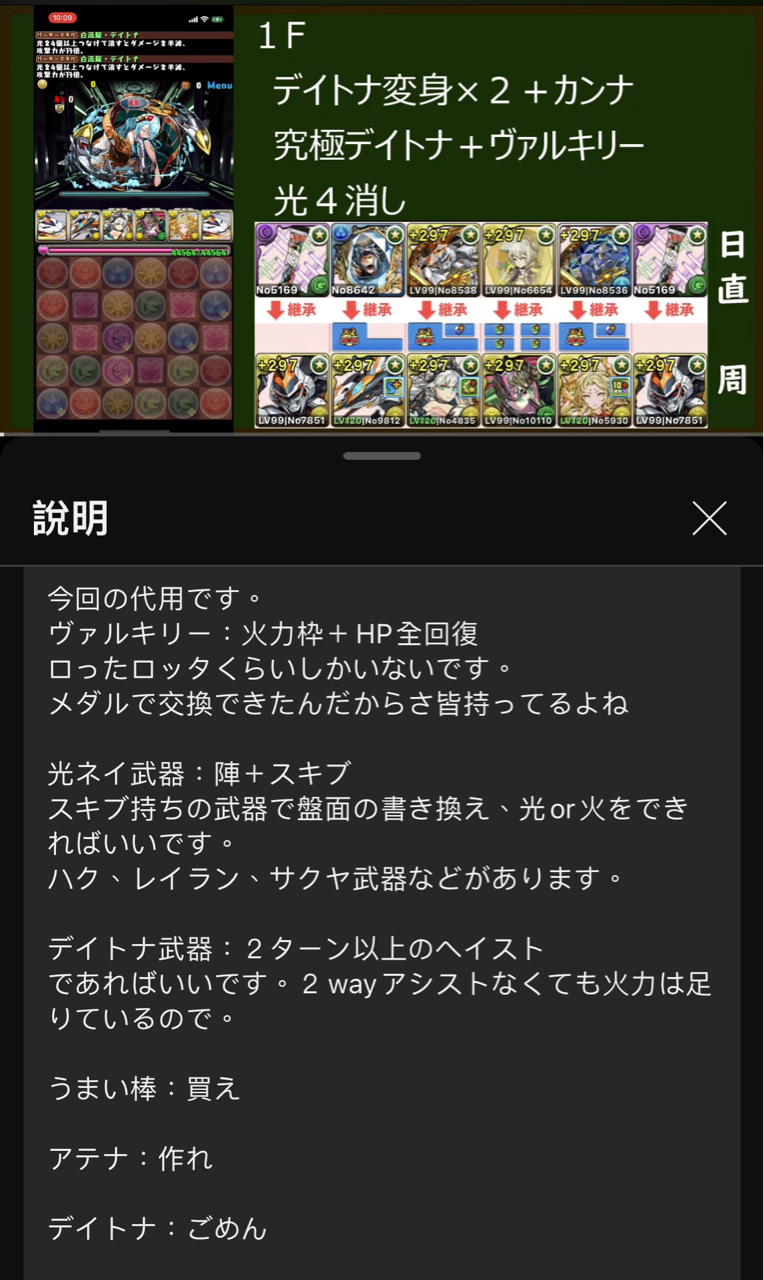Tap the sheet's drag handle
The width and height of the screenshot is (764, 1280).
(x=381, y=456)
